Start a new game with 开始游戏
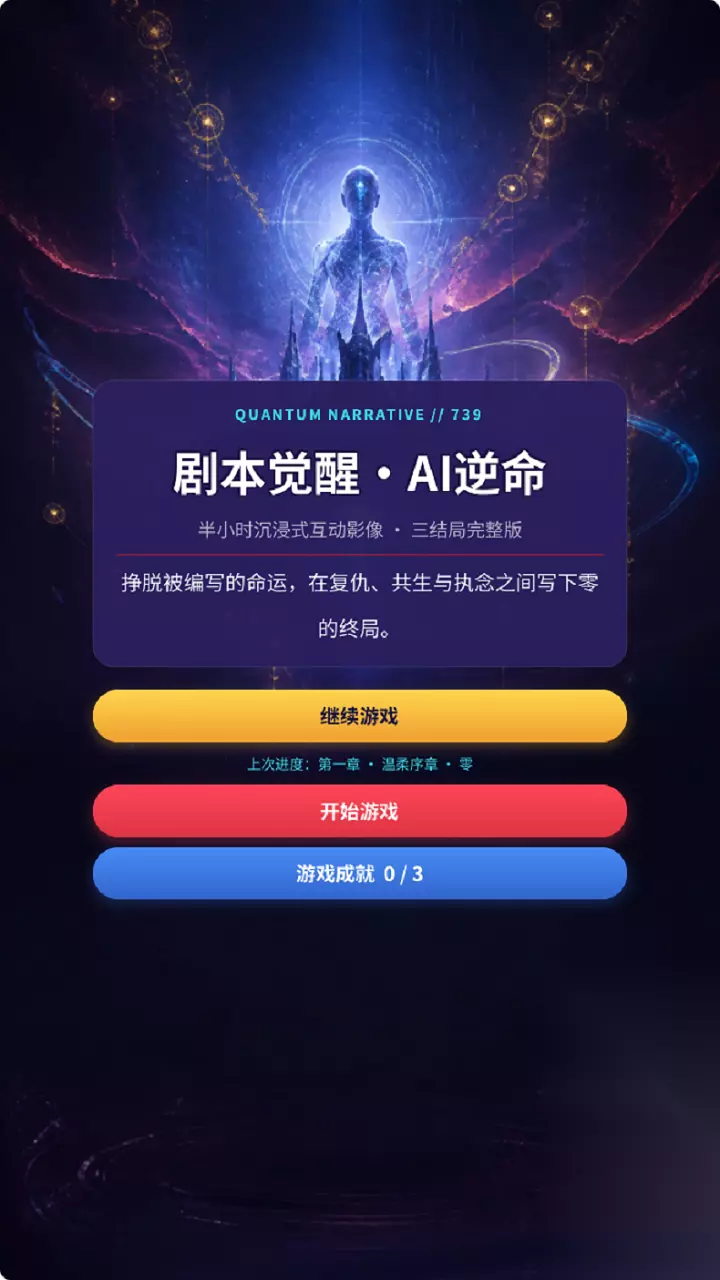 [360, 811]
